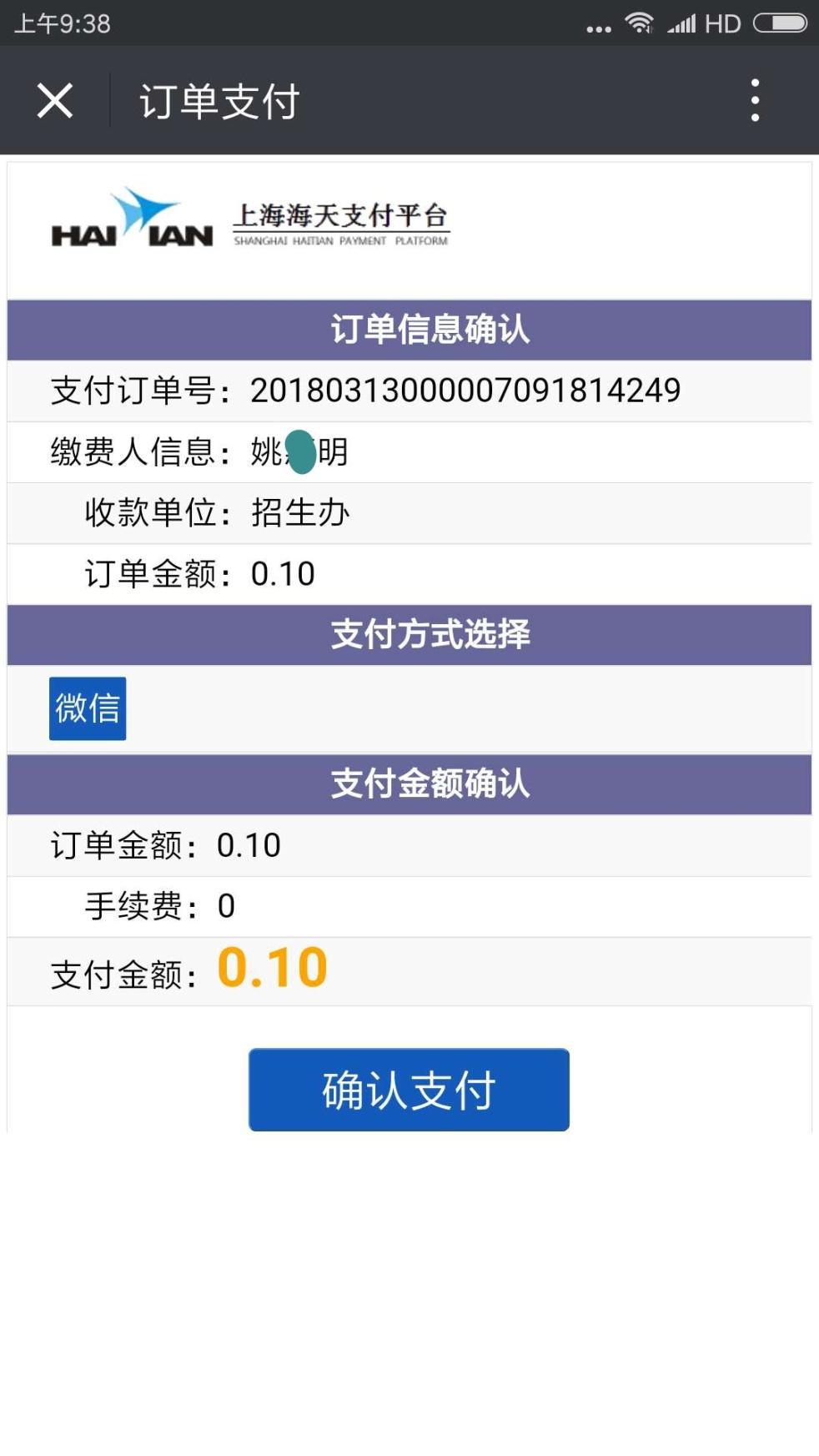Close the 订单支付 page with the X
Viewport: 819px width, 1456px height.
(55, 101)
